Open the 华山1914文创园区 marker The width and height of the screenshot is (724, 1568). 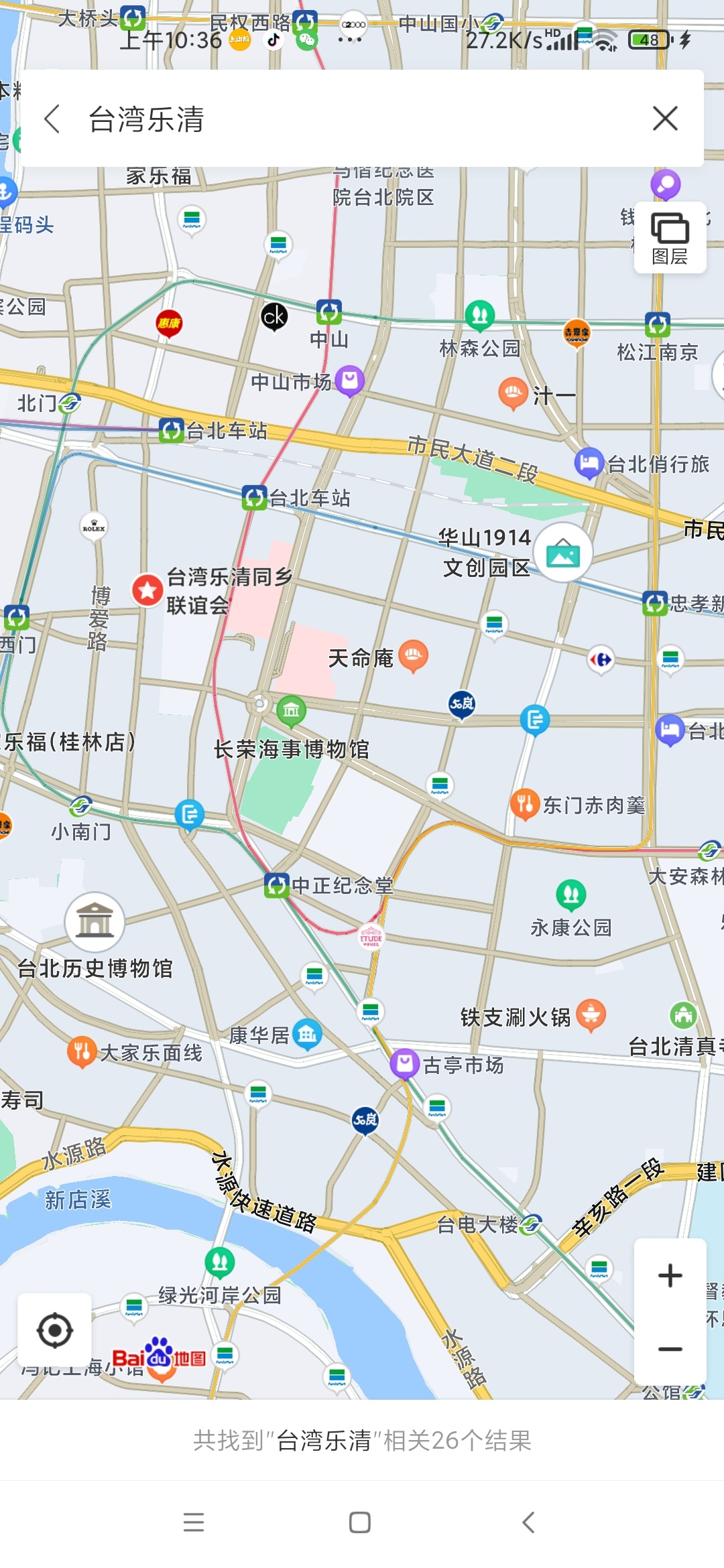(x=562, y=553)
